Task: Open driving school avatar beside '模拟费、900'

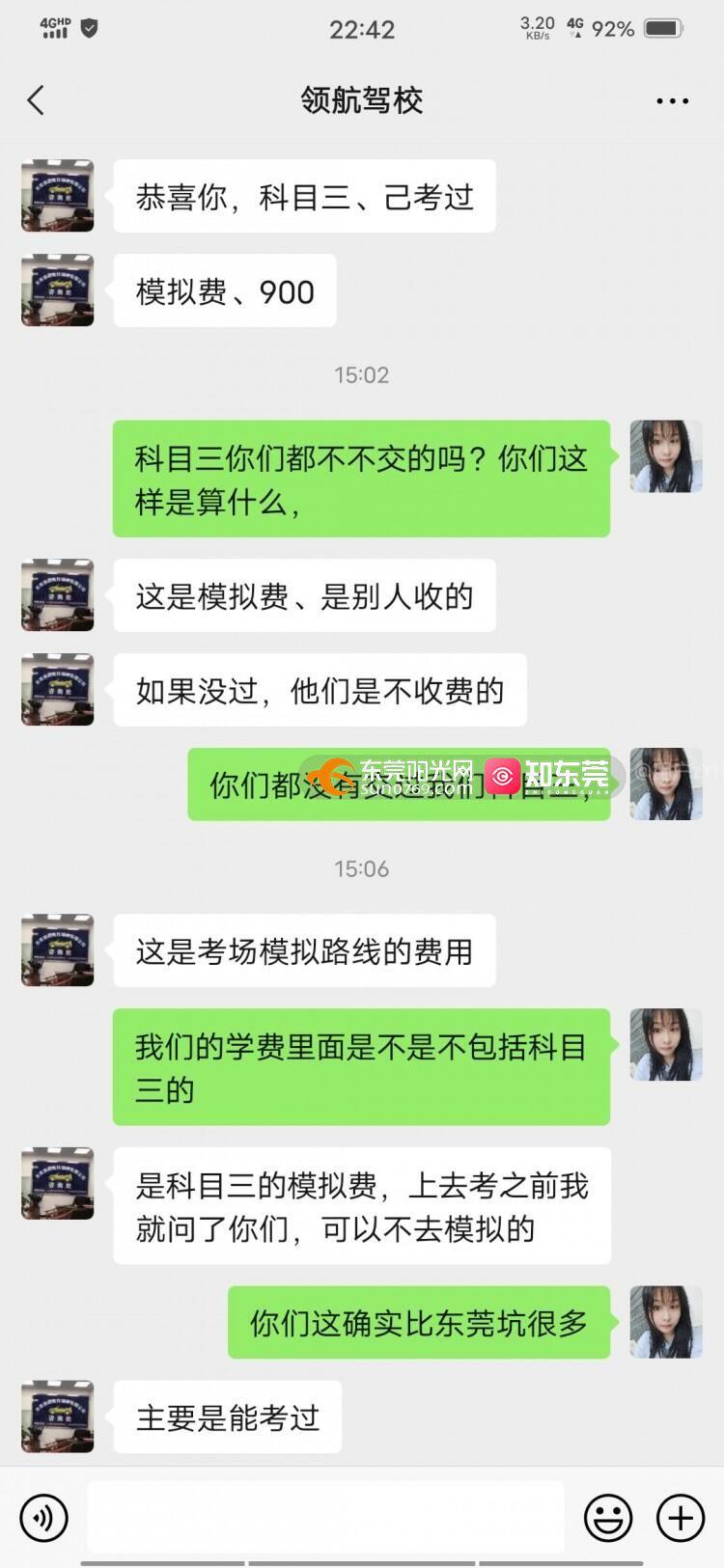Action: tap(58, 290)
